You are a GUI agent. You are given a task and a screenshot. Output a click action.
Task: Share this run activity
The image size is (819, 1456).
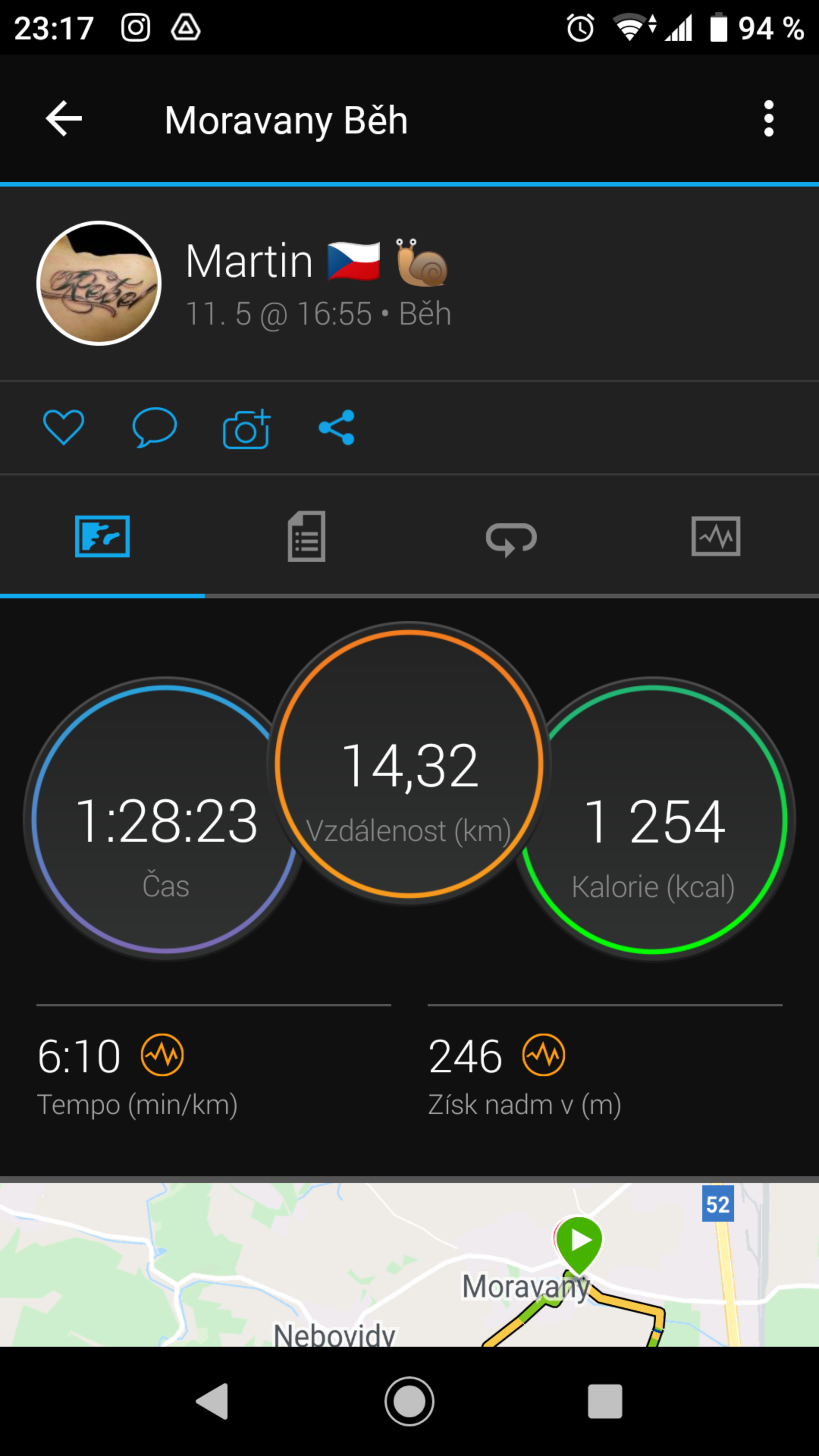click(337, 427)
